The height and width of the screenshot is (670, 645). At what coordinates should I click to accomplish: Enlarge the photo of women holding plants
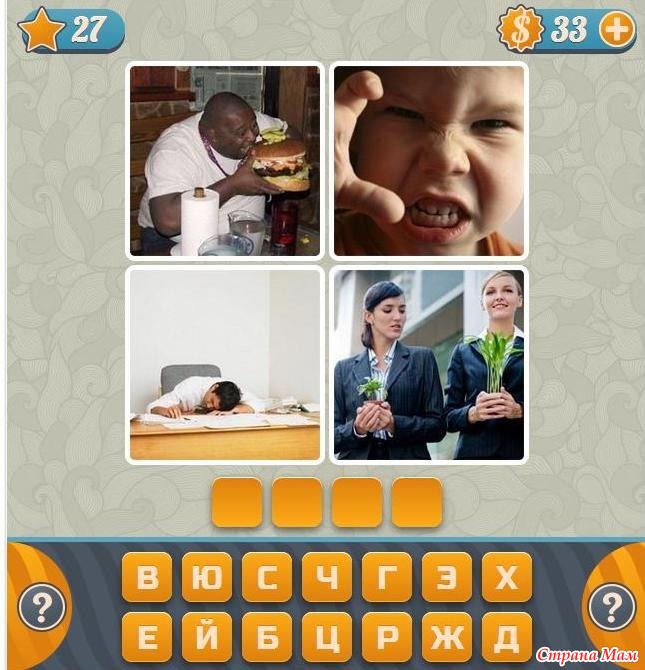click(x=429, y=364)
